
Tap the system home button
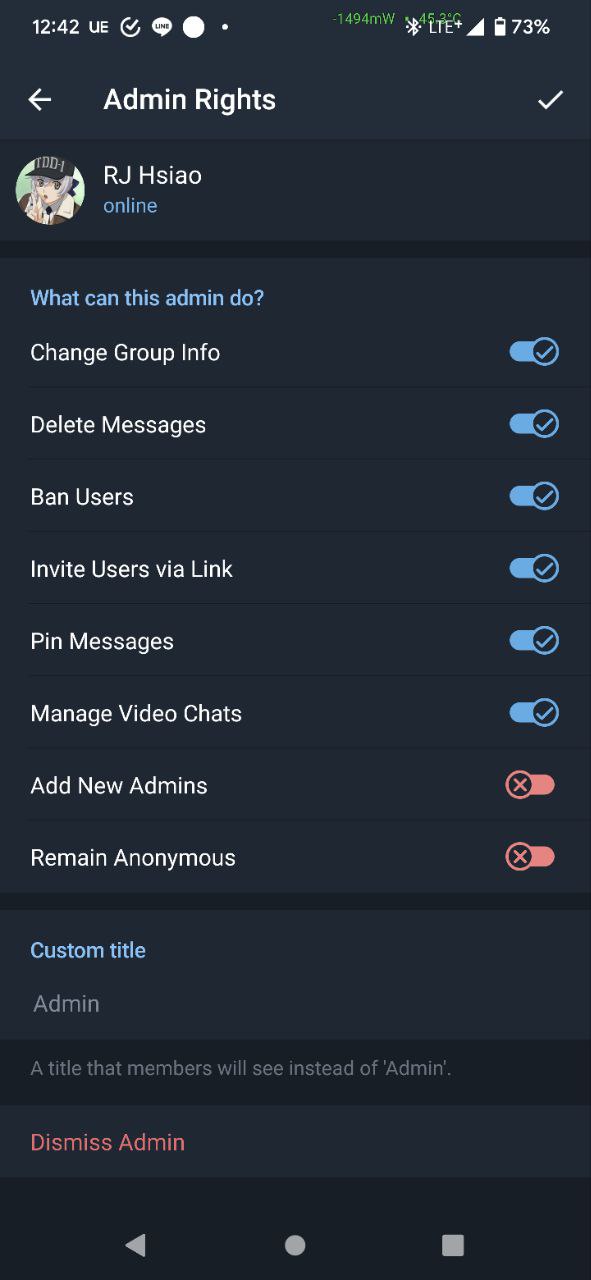point(295,1245)
